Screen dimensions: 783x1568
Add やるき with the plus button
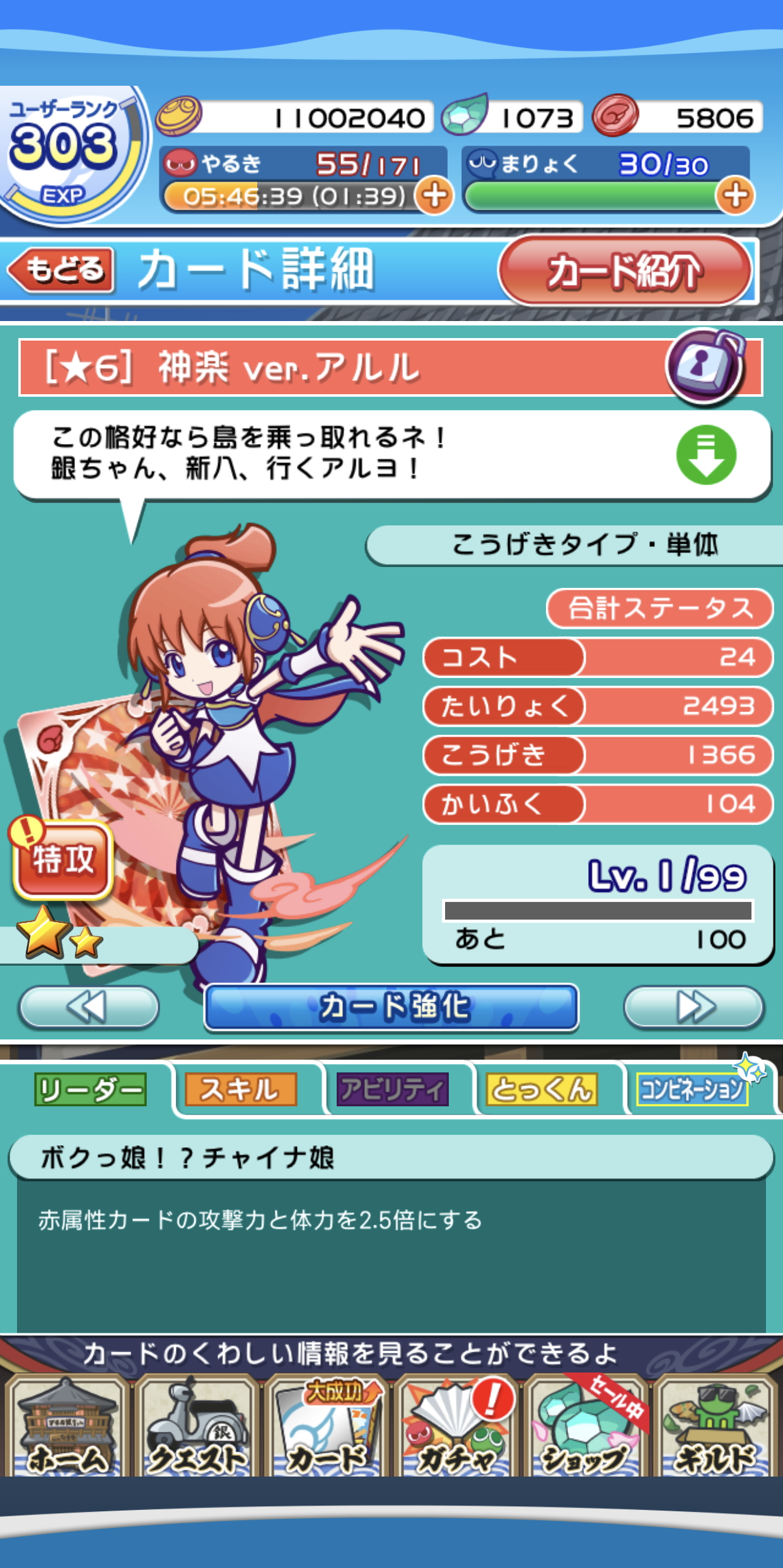434,196
